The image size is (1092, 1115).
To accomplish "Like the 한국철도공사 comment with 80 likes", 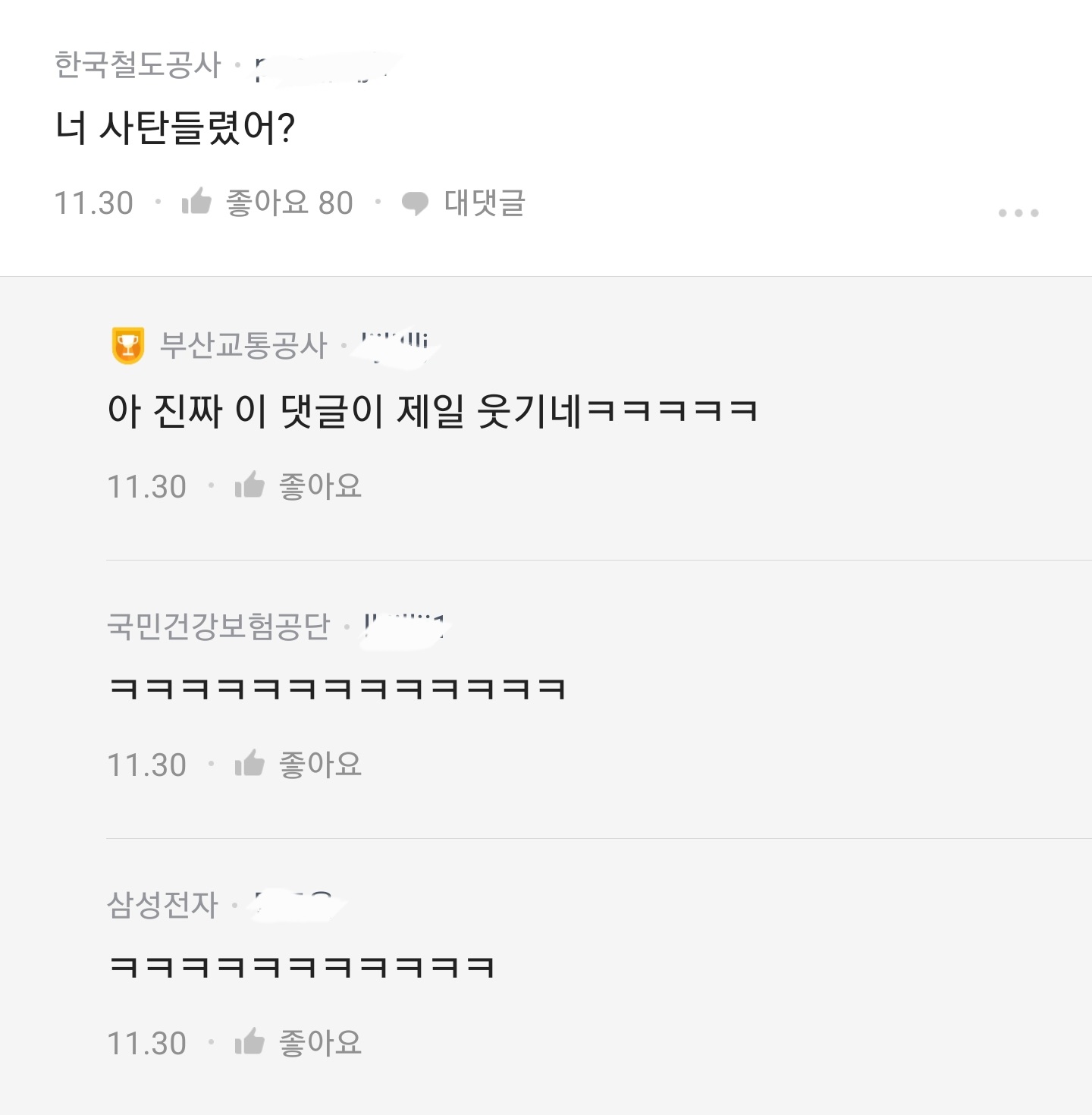I will (267, 203).
